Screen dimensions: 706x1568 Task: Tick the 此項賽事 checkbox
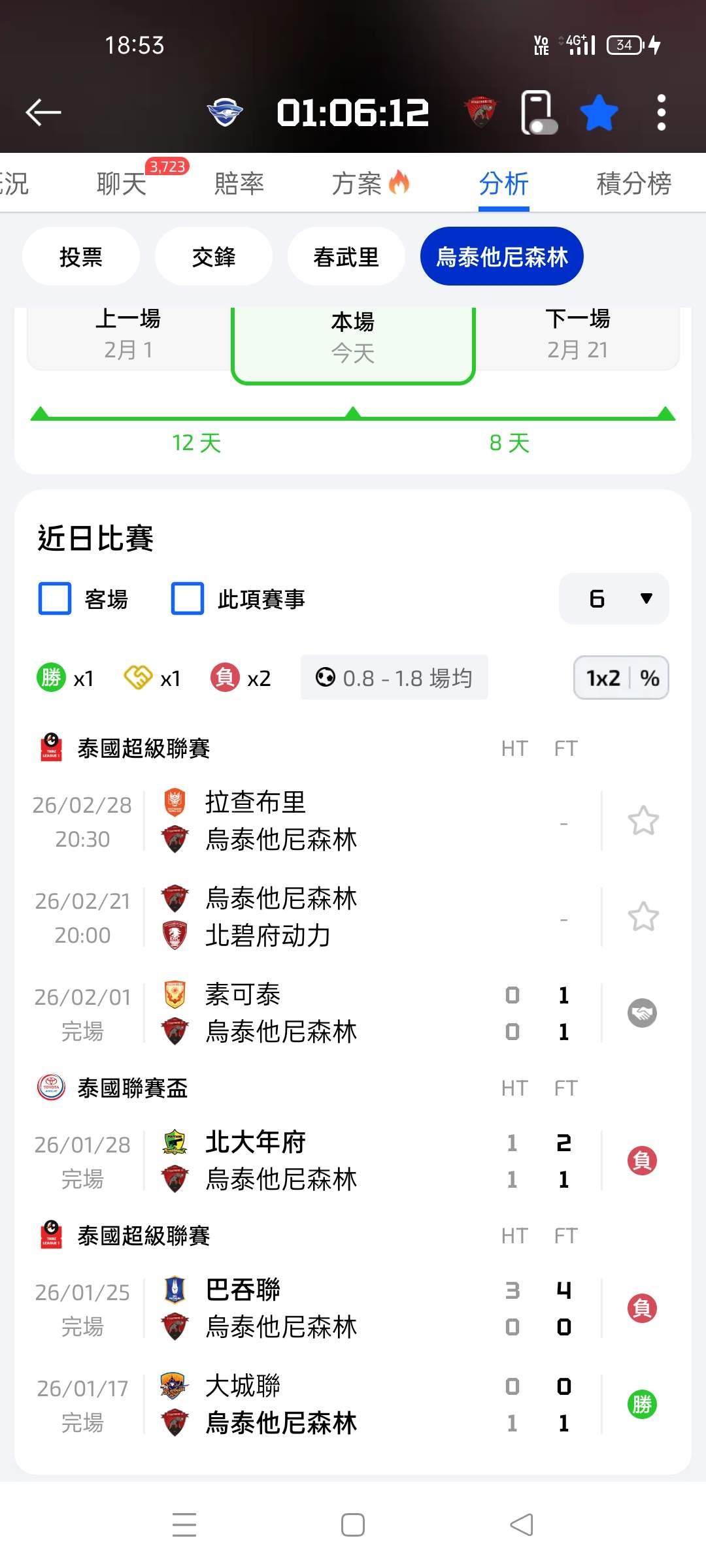(x=188, y=599)
